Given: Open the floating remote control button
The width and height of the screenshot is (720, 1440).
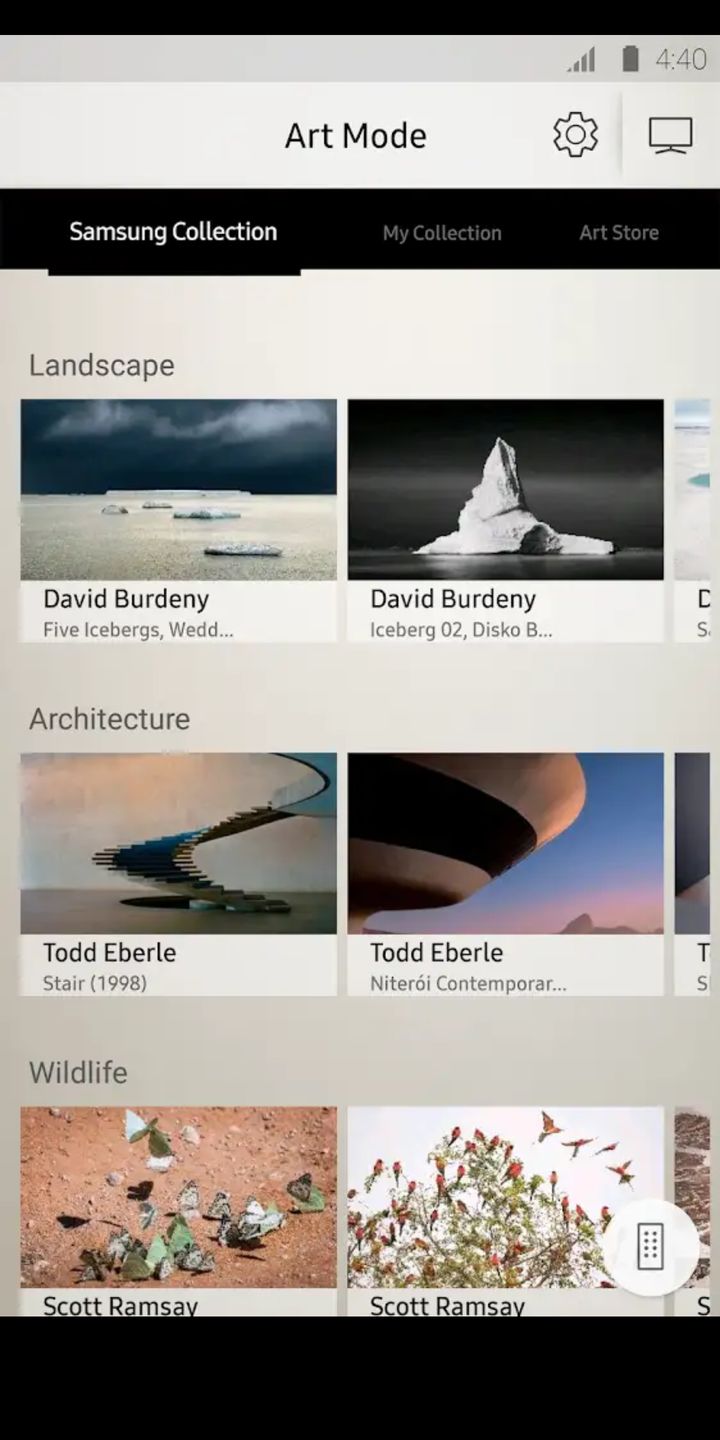Looking at the screenshot, I should point(650,1246).
